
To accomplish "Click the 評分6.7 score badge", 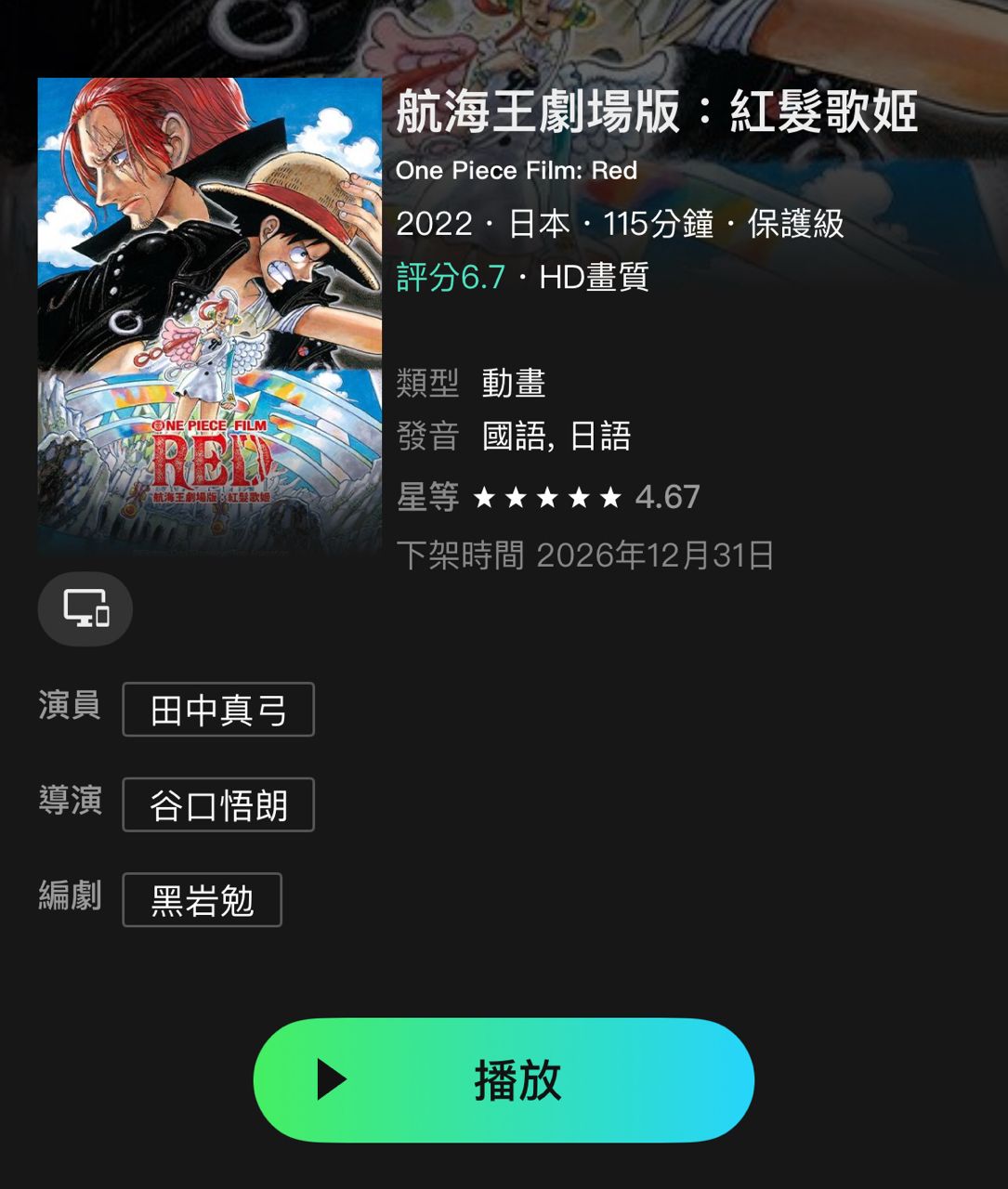I will click(x=452, y=278).
